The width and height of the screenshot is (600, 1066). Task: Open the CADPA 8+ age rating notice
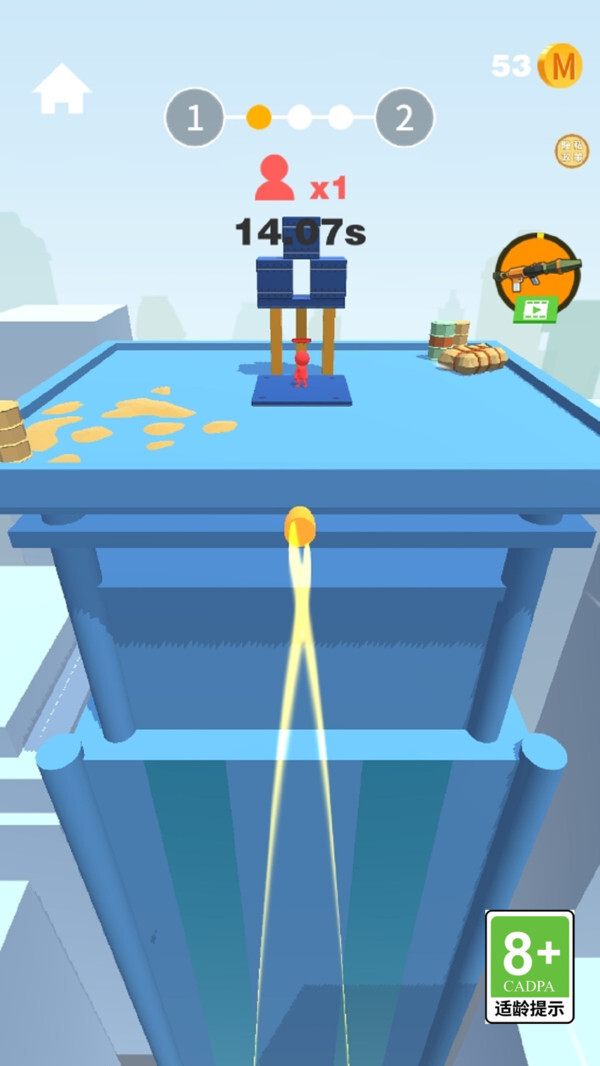530,965
